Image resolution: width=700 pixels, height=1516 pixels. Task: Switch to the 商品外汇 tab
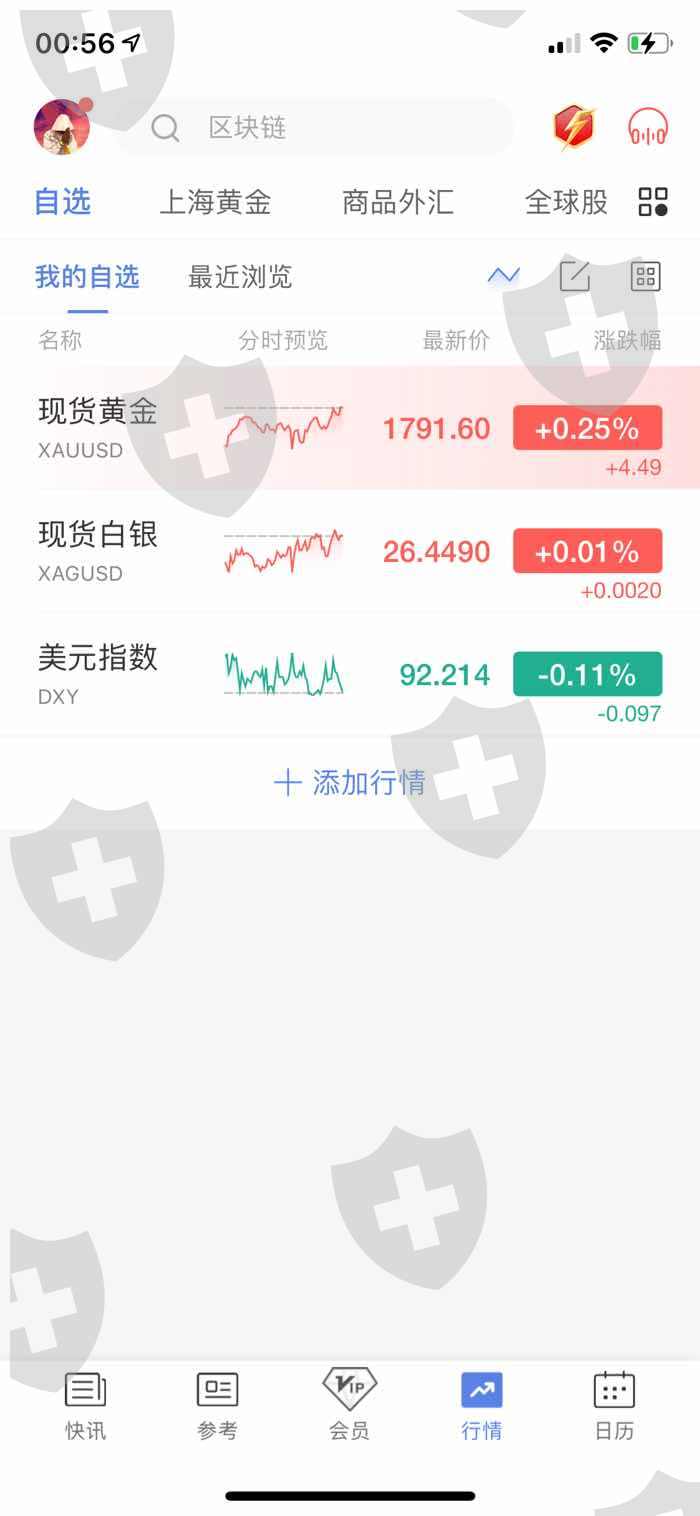click(398, 202)
